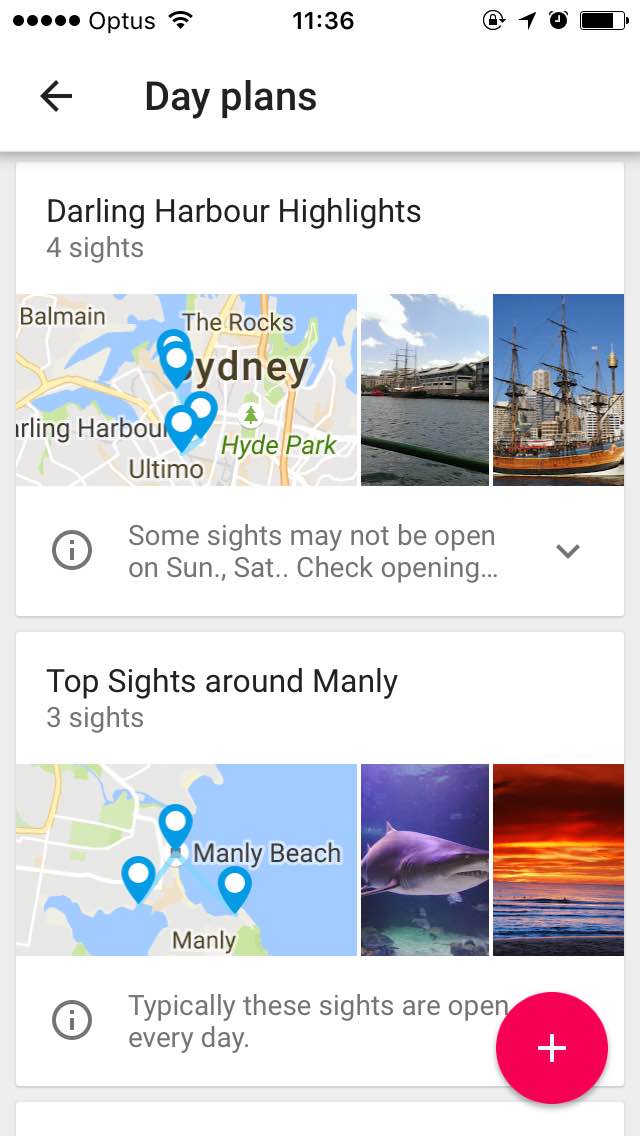Screen dimensions: 640x1136
Task: Open the Manly Beach map preview
Action: tap(186, 860)
